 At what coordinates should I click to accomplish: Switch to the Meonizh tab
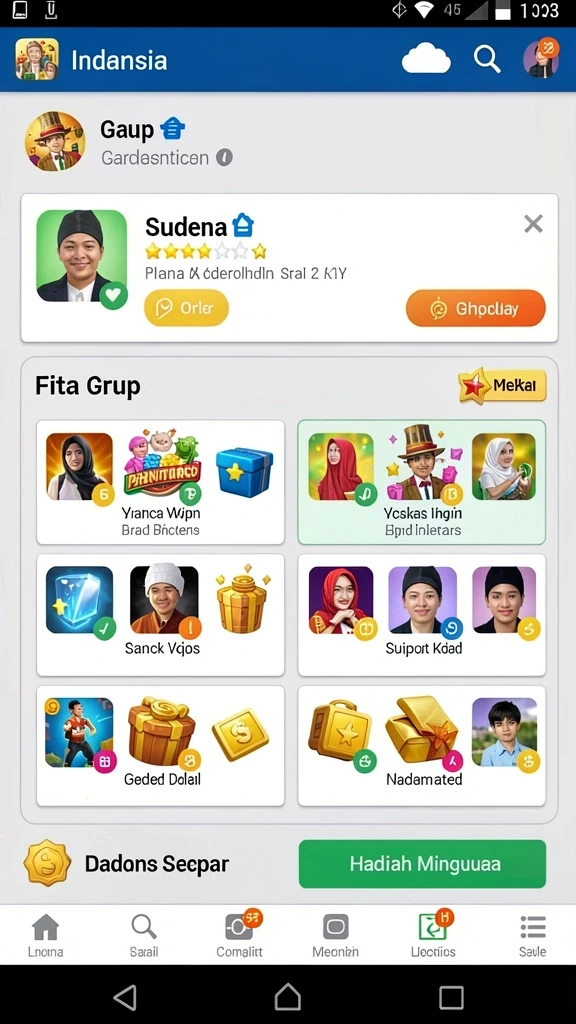click(335, 935)
